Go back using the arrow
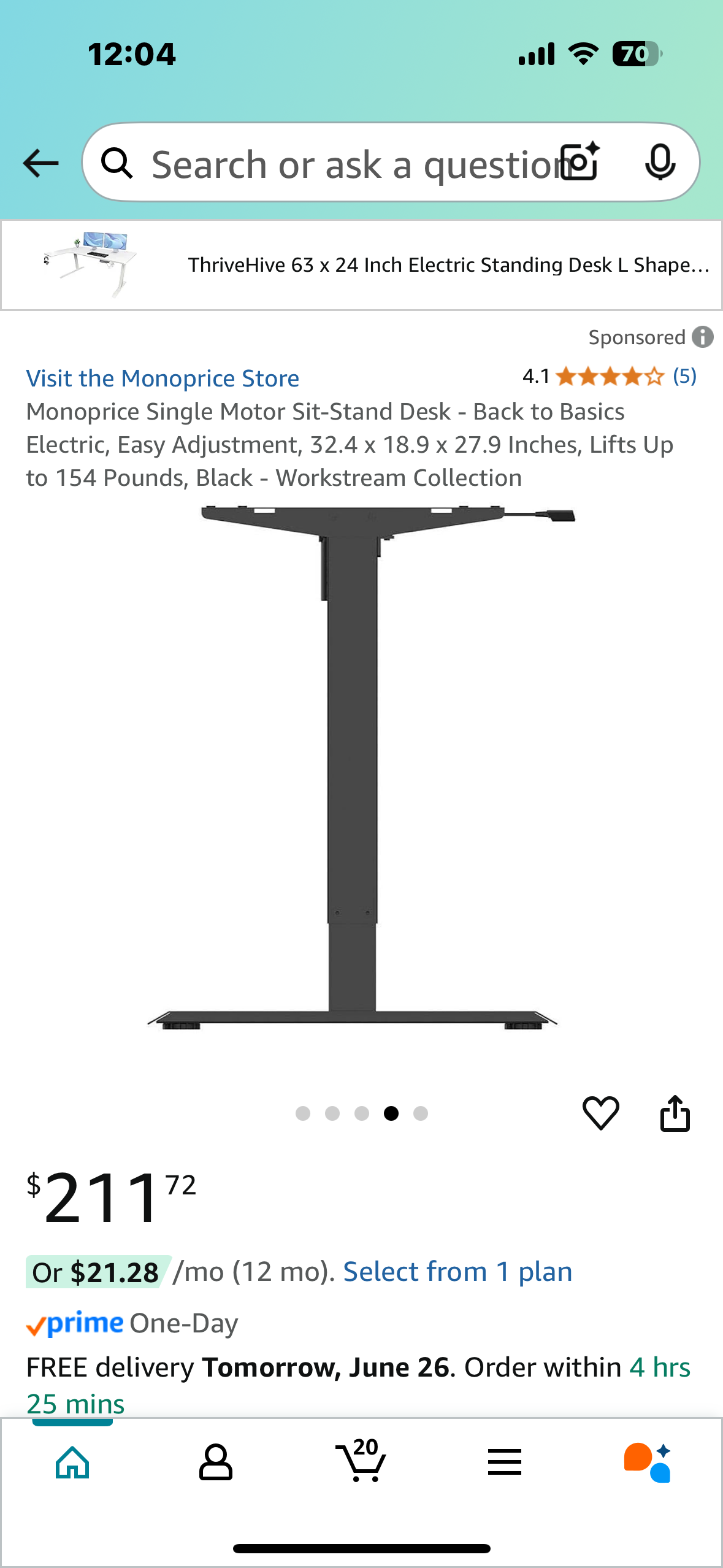Image resolution: width=723 pixels, height=1568 pixels. [40, 163]
